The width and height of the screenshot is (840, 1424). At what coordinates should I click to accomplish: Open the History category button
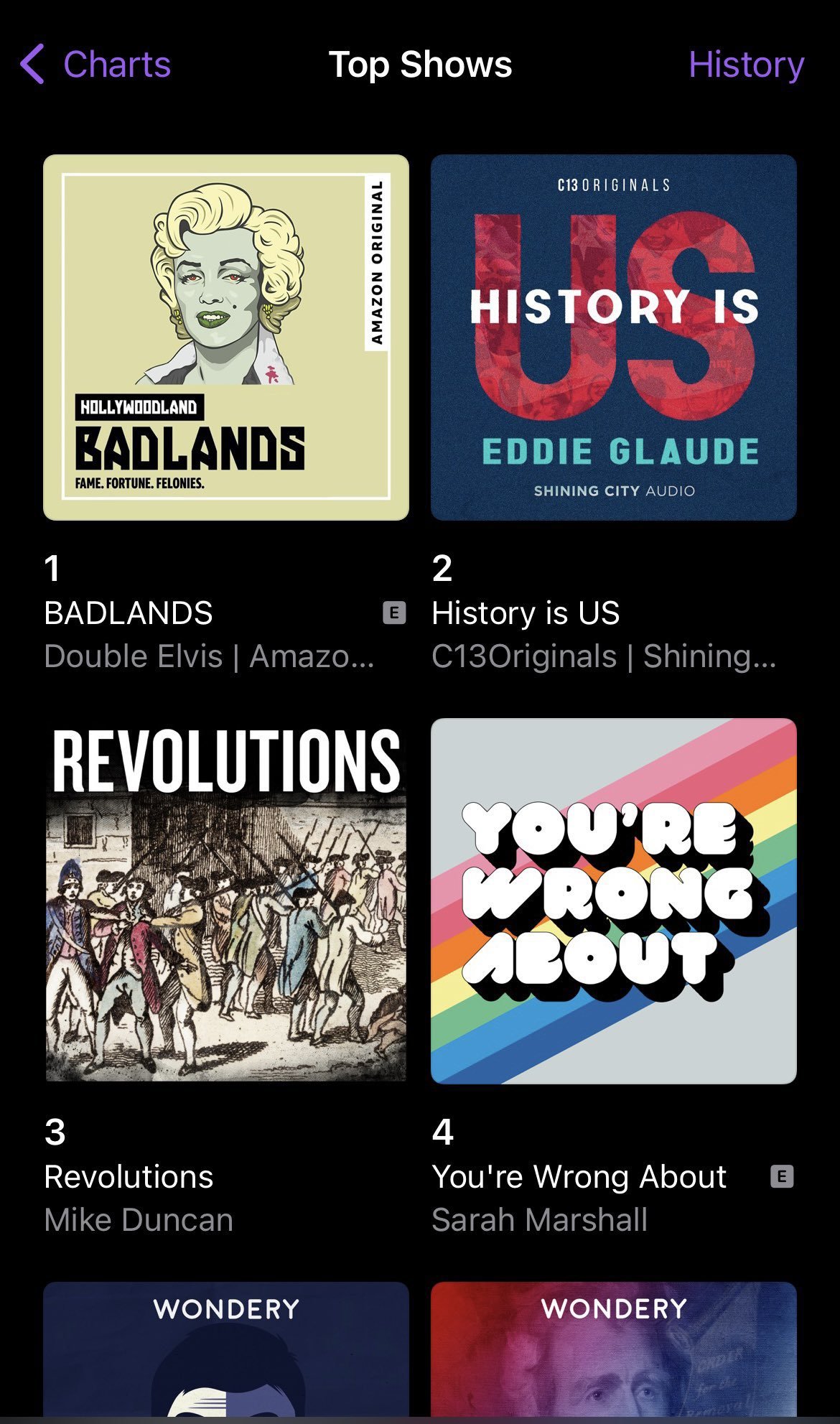tap(746, 65)
